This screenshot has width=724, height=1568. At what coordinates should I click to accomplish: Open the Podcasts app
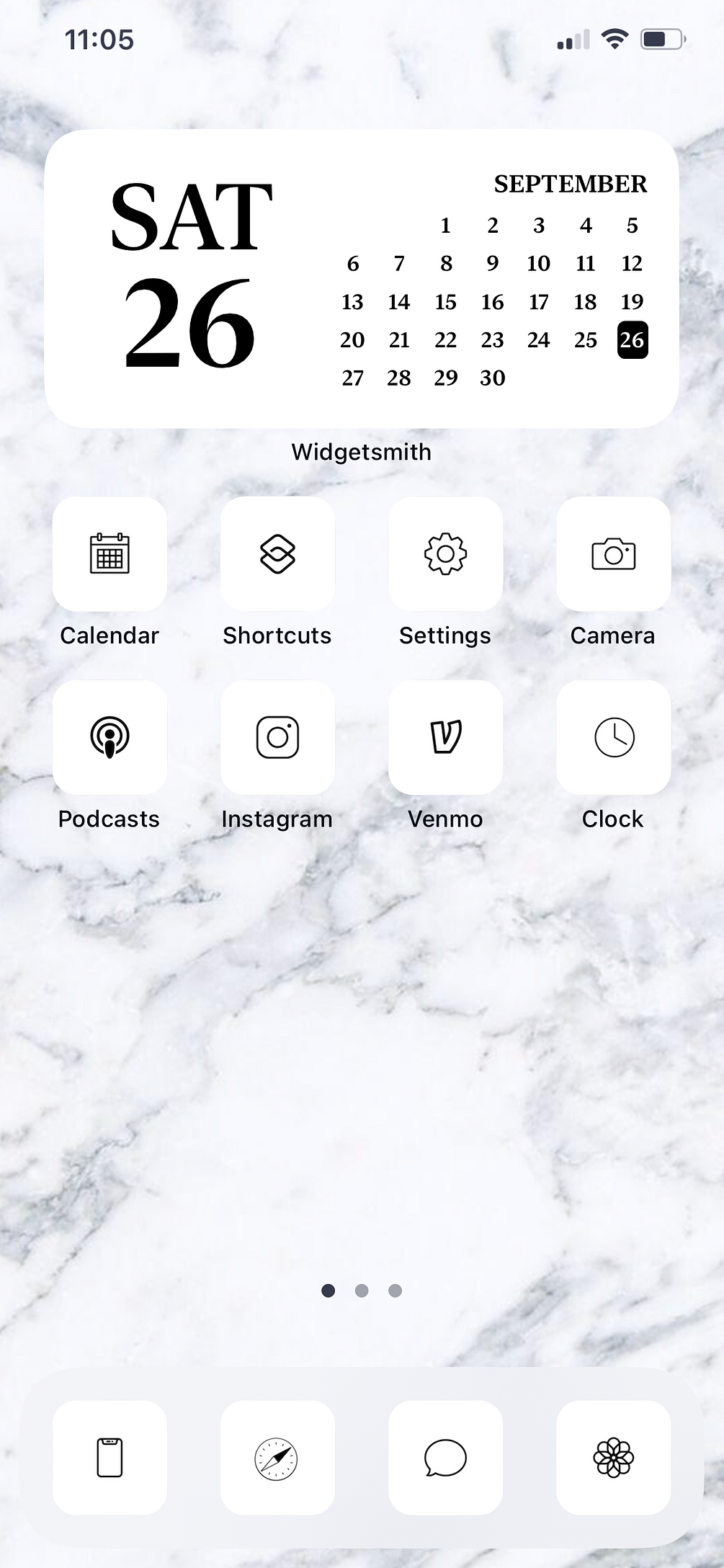110,737
